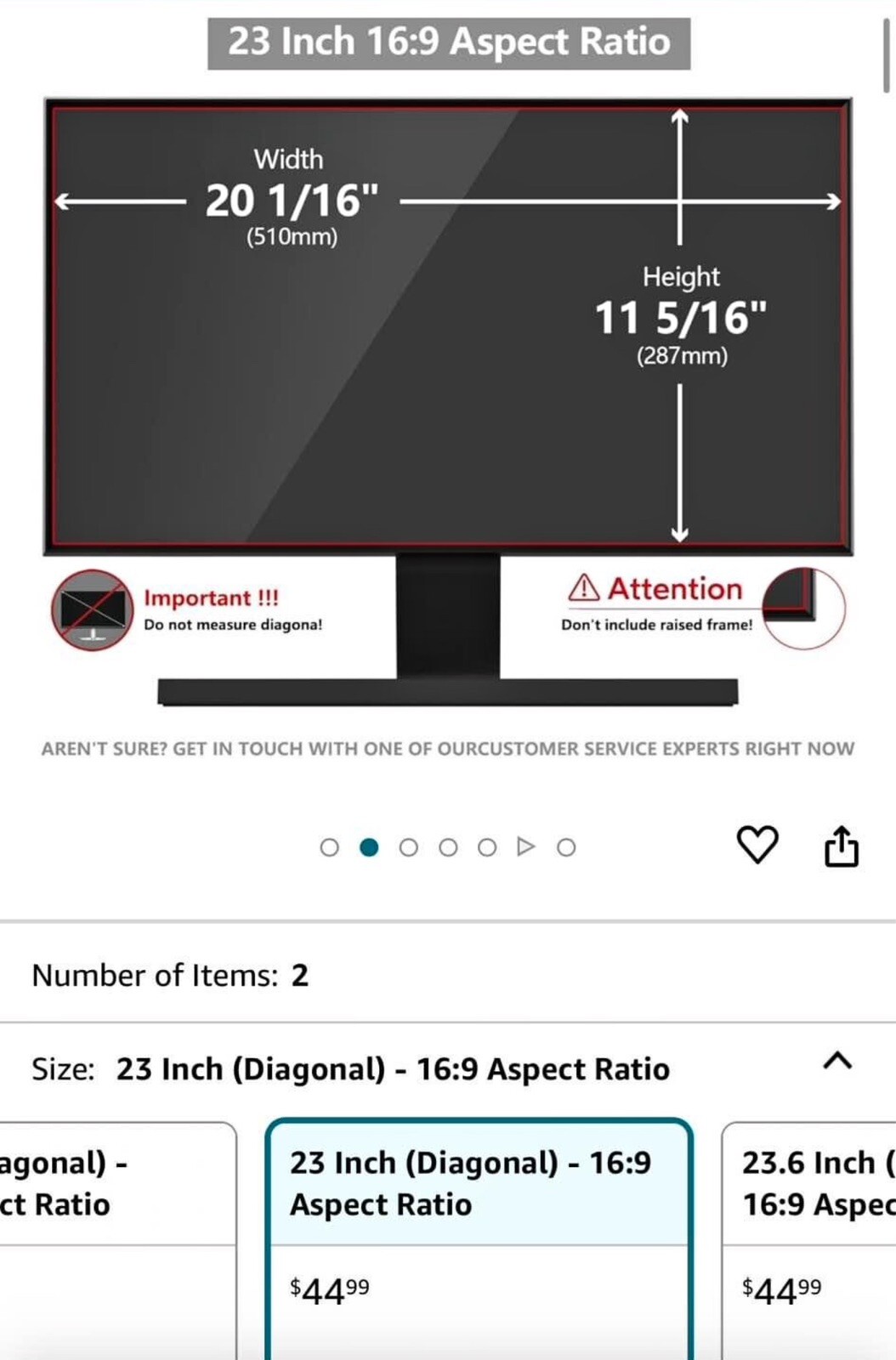Jump to the product video indicator
Screen dimensions: 896x1360
(x=526, y=847)
